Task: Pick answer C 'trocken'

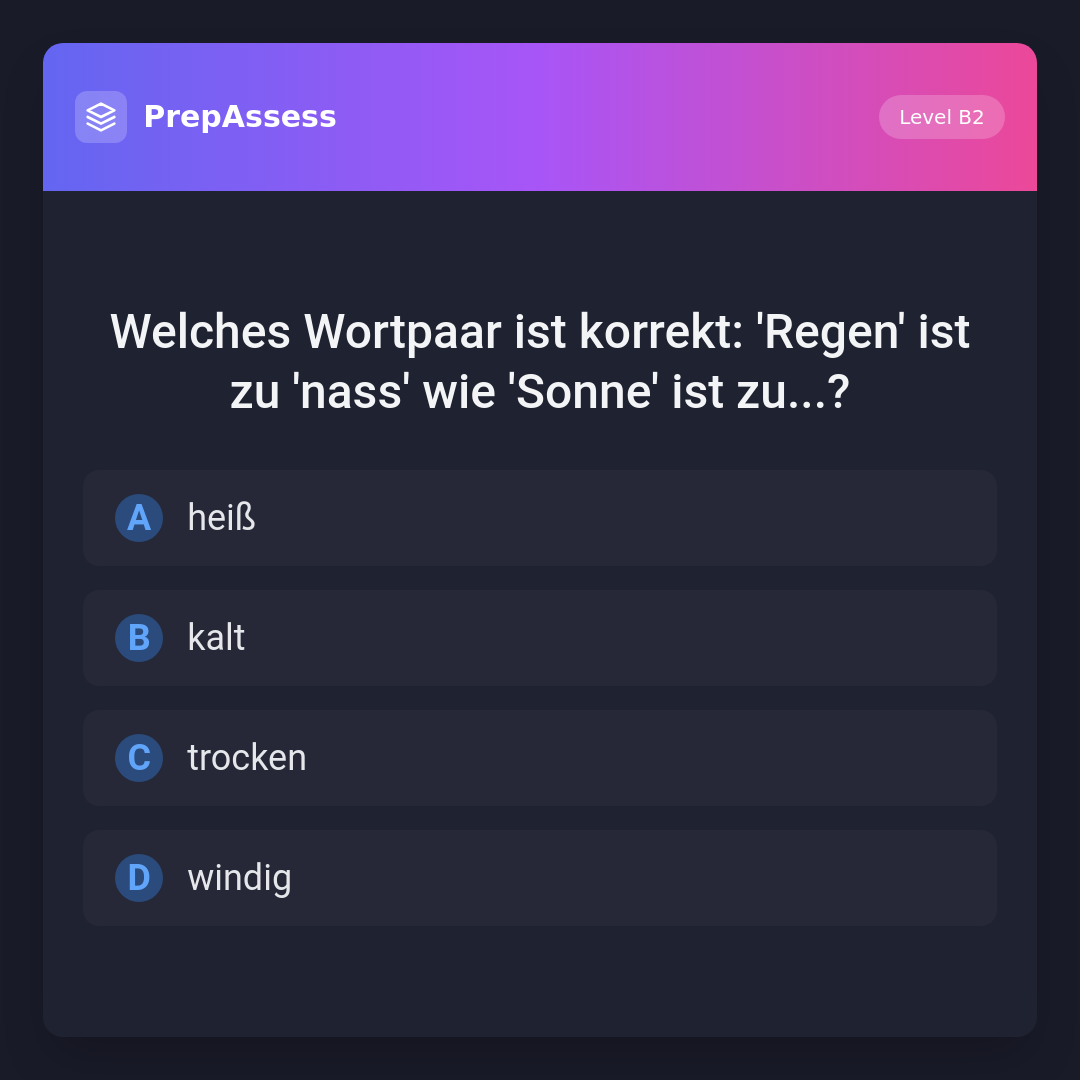Action: (540, 758)
